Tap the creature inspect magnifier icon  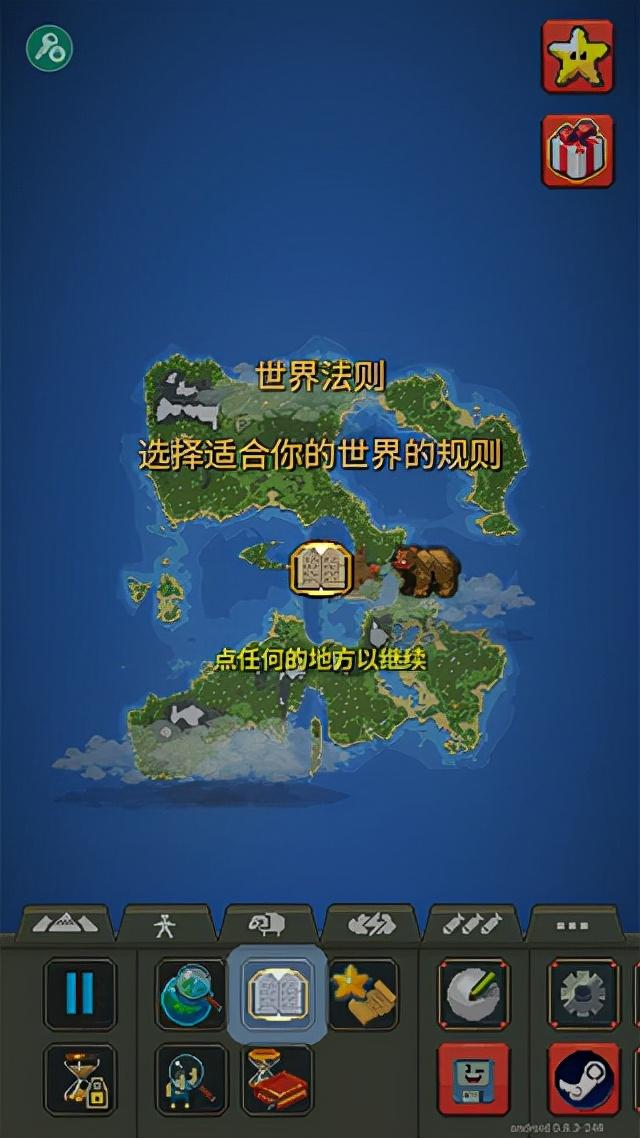[x=191, y=1080]
